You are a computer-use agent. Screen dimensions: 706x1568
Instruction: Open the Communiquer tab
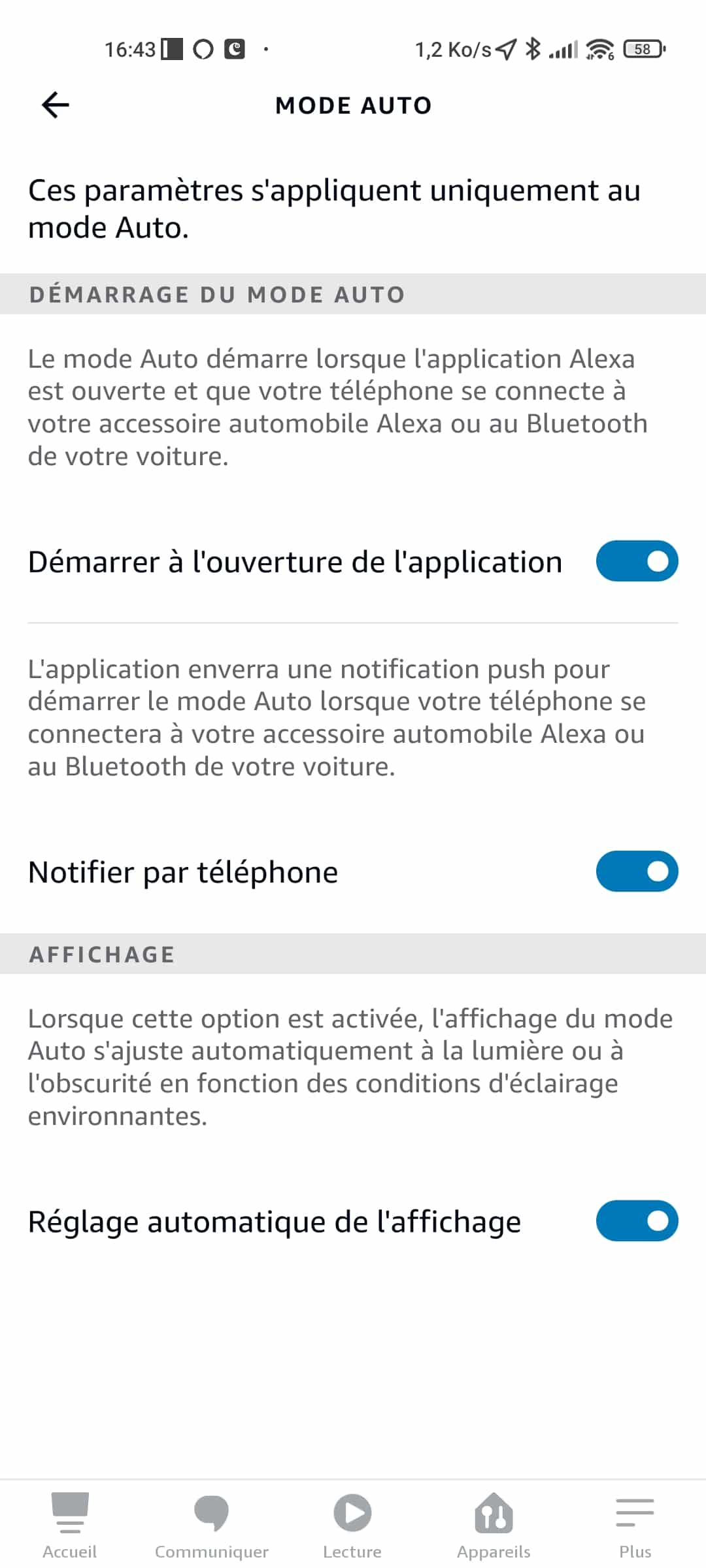(211, 1526)
